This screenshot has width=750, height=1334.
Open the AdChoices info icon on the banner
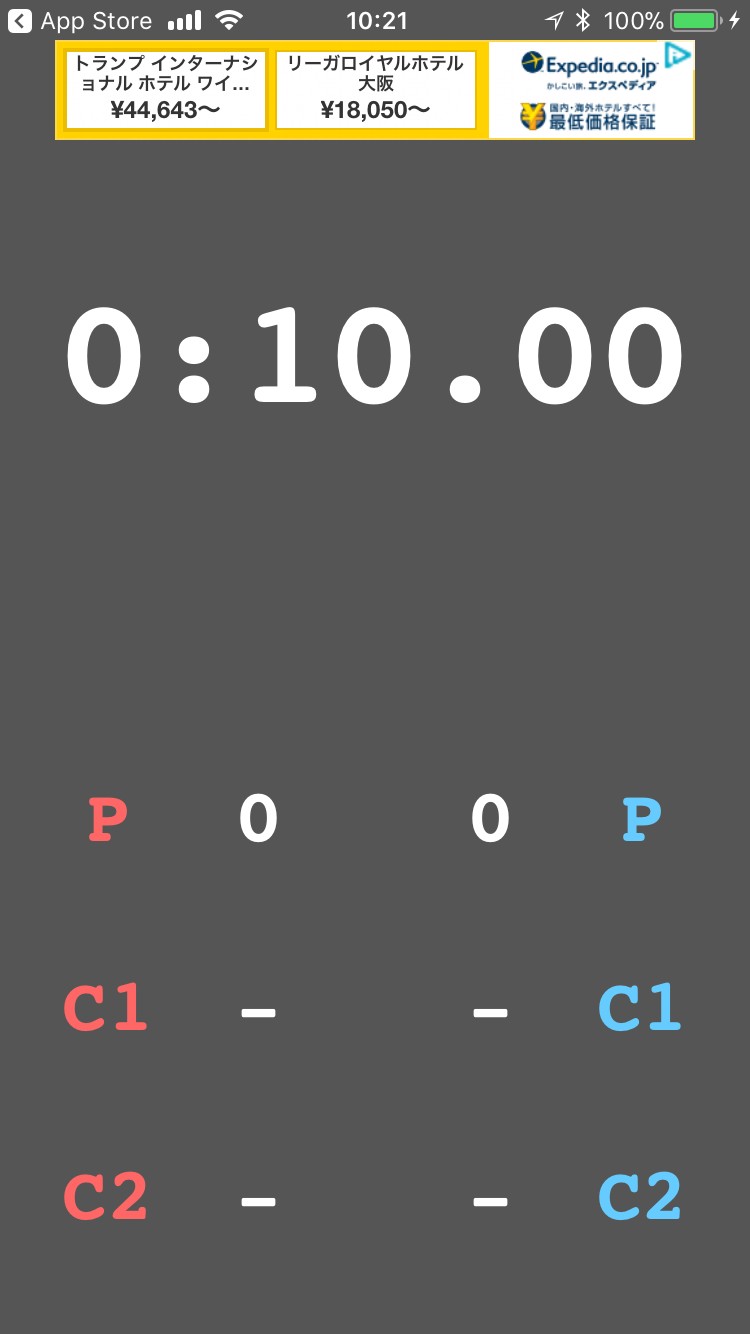coord(678,55)
